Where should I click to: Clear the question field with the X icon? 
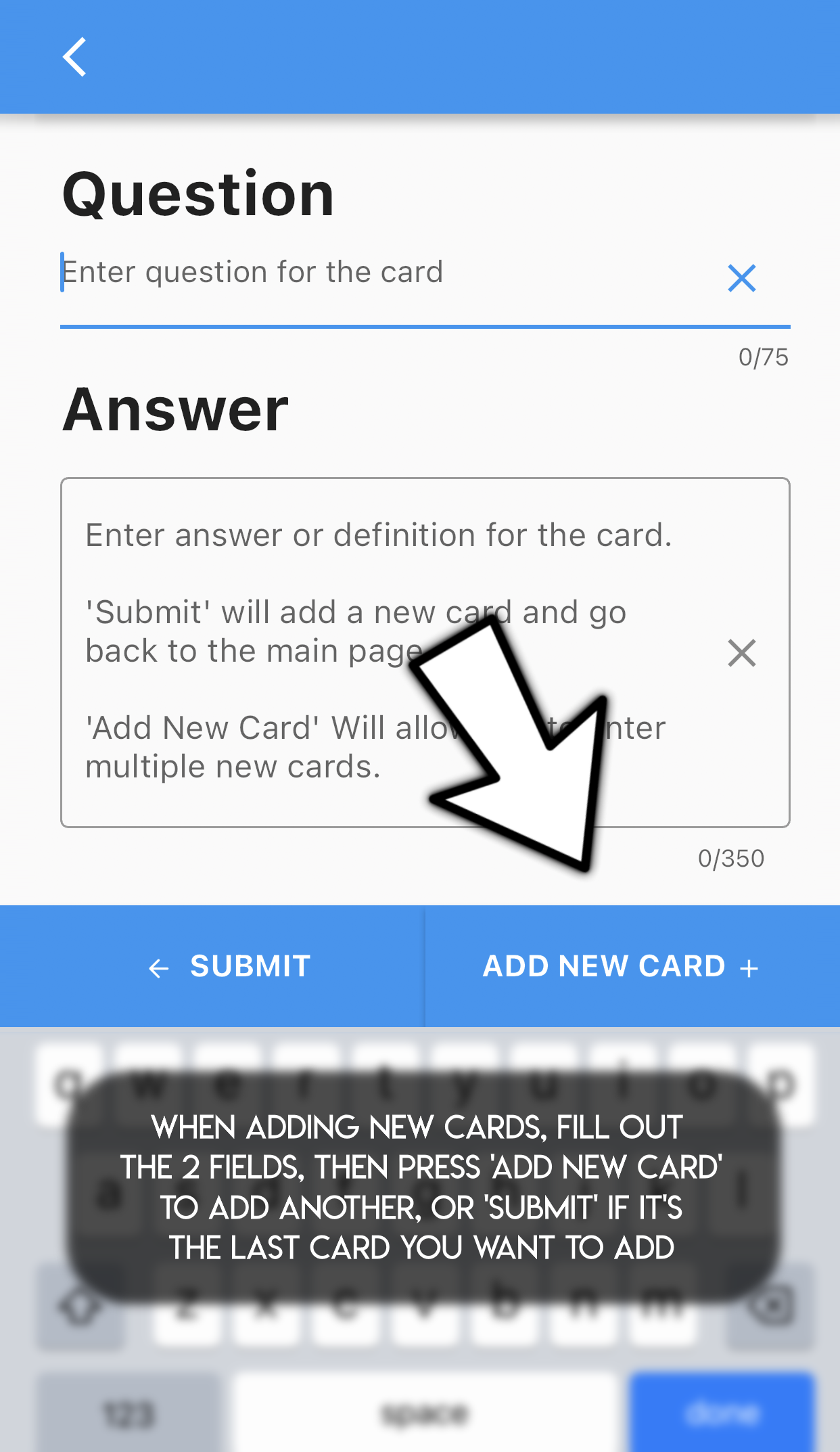click(742, 277)
